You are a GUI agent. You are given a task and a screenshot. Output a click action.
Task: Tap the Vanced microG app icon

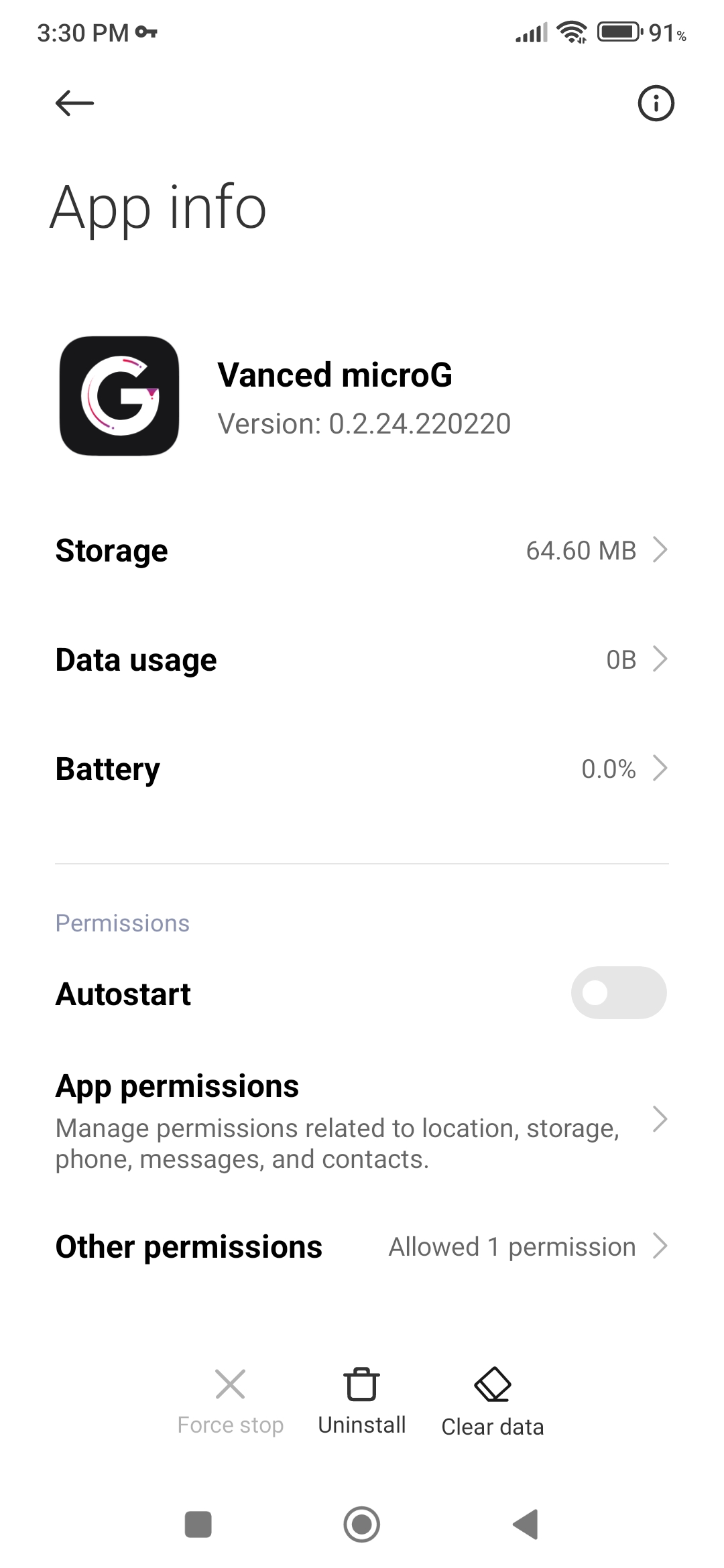(x=119, y=395)
